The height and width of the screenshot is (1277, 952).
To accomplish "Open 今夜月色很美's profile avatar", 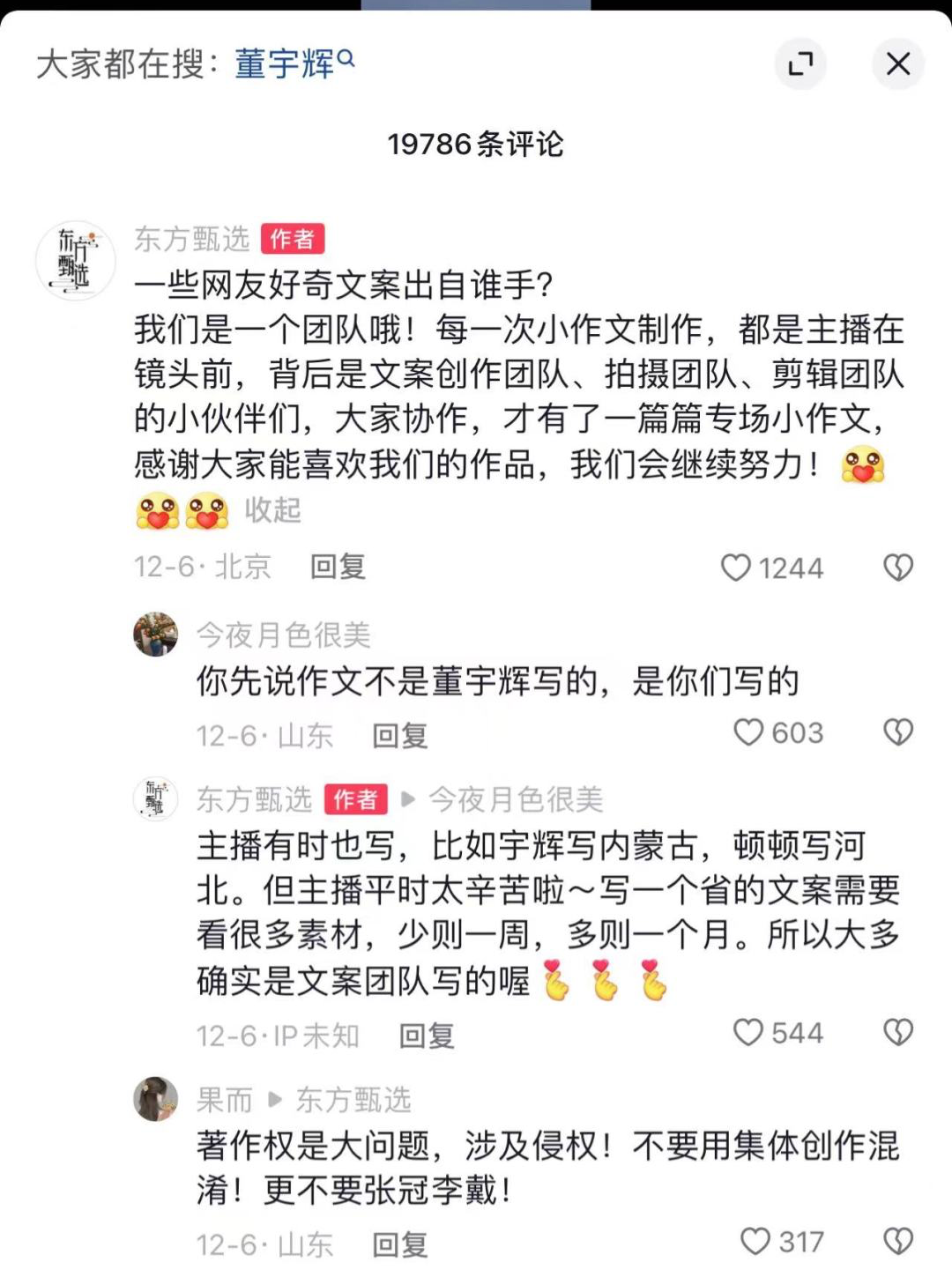I will [x=155, y=635].
